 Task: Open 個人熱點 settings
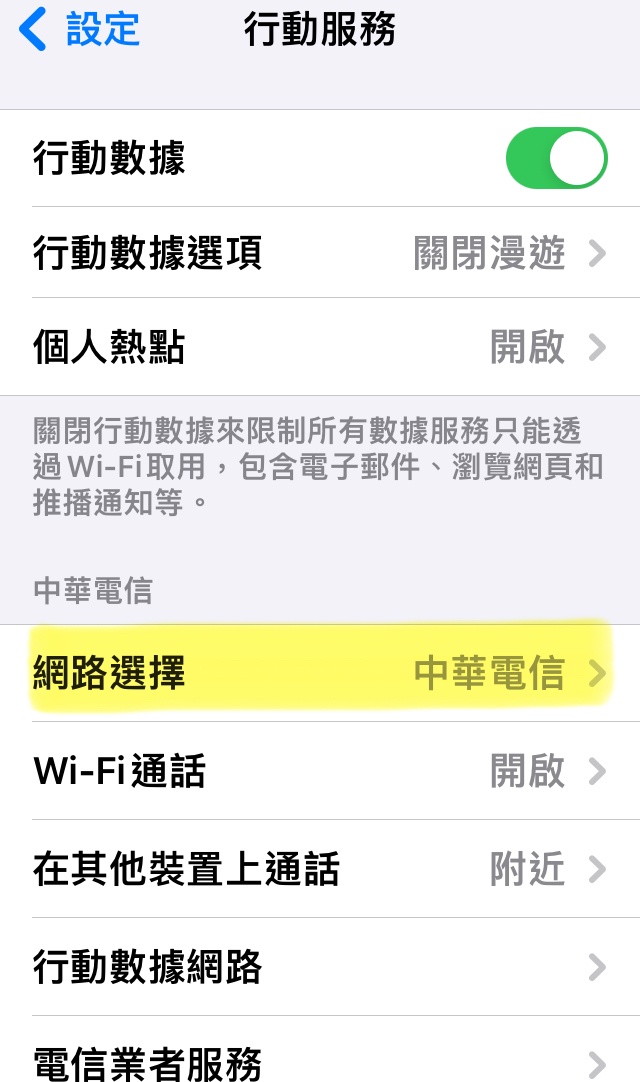click(320, 347)
